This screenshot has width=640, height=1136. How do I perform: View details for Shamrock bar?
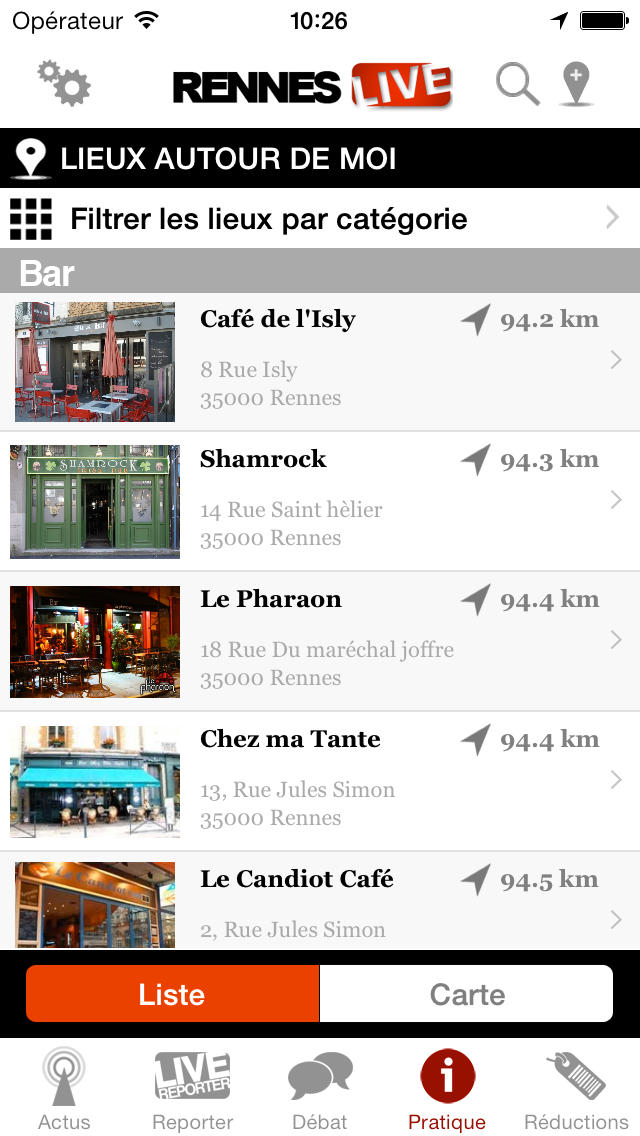click(320, 500)
